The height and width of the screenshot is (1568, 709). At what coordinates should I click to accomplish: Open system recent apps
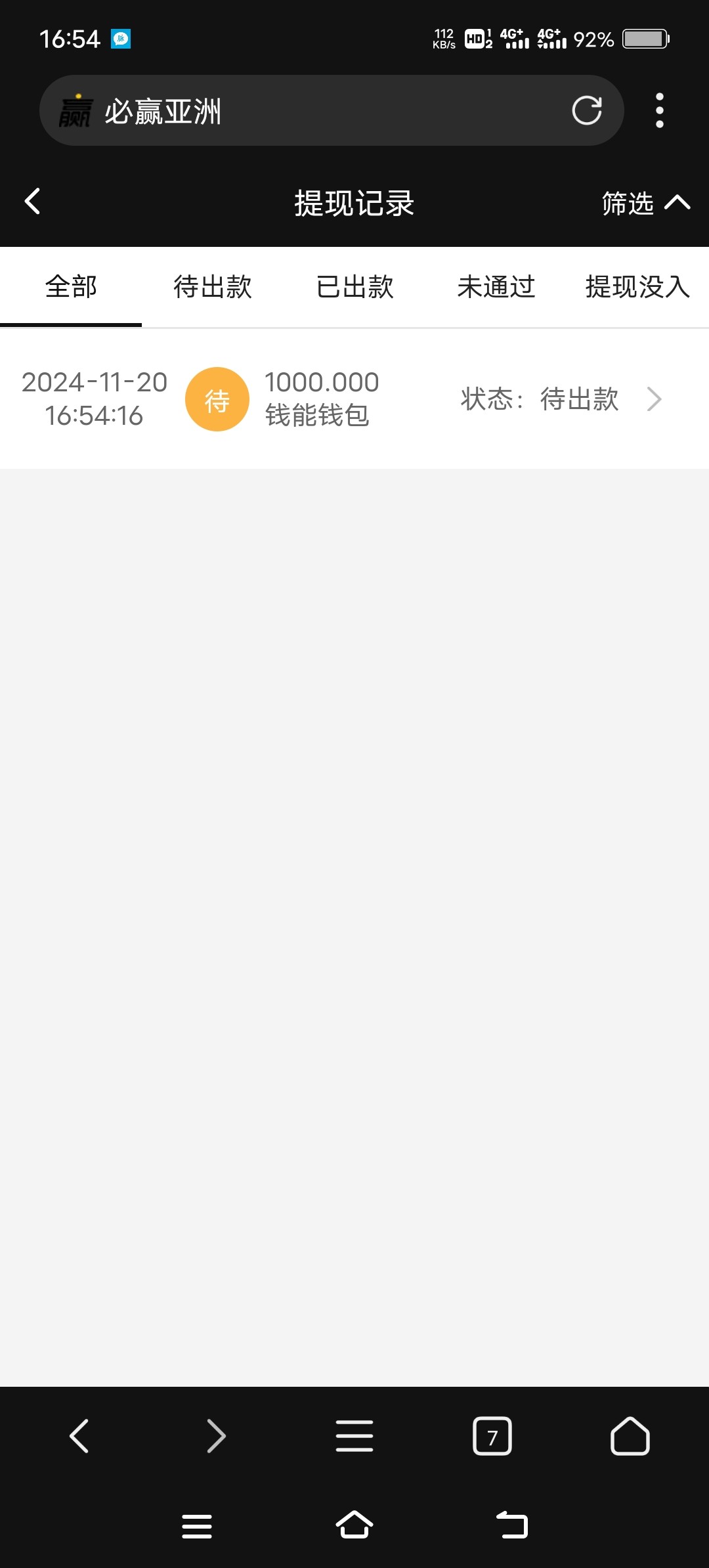197,1526
